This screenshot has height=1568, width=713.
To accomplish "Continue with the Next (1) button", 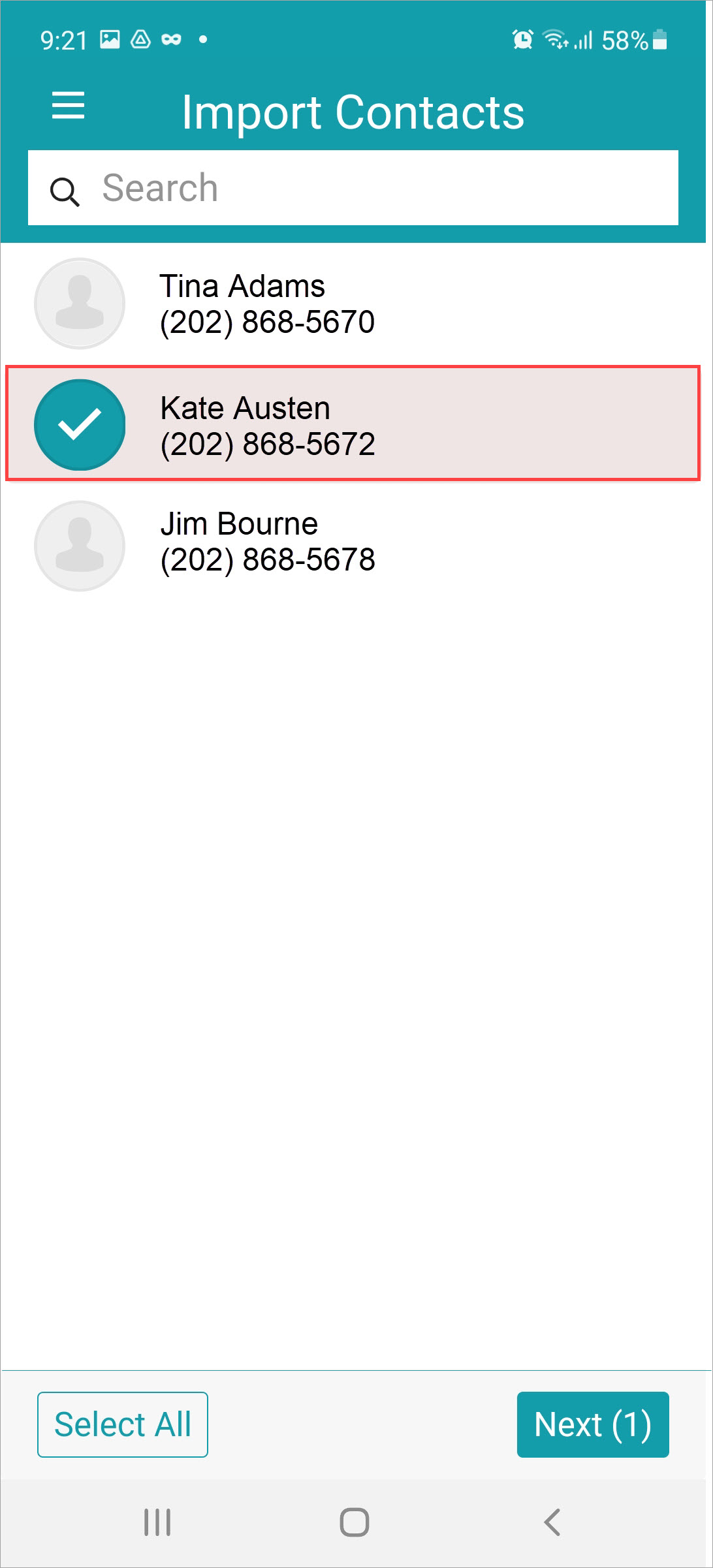I will (x=593, y=1424).
